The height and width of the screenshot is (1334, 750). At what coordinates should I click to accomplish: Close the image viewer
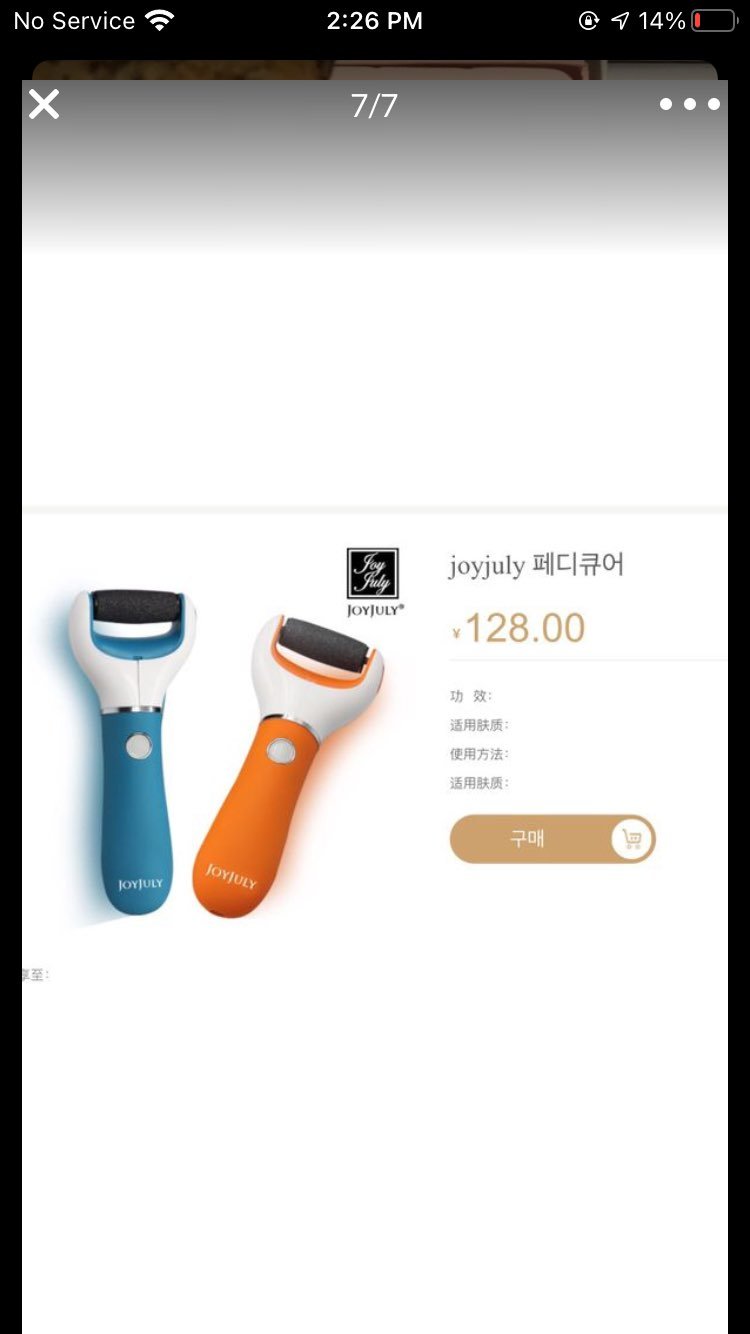coord(44,104)
